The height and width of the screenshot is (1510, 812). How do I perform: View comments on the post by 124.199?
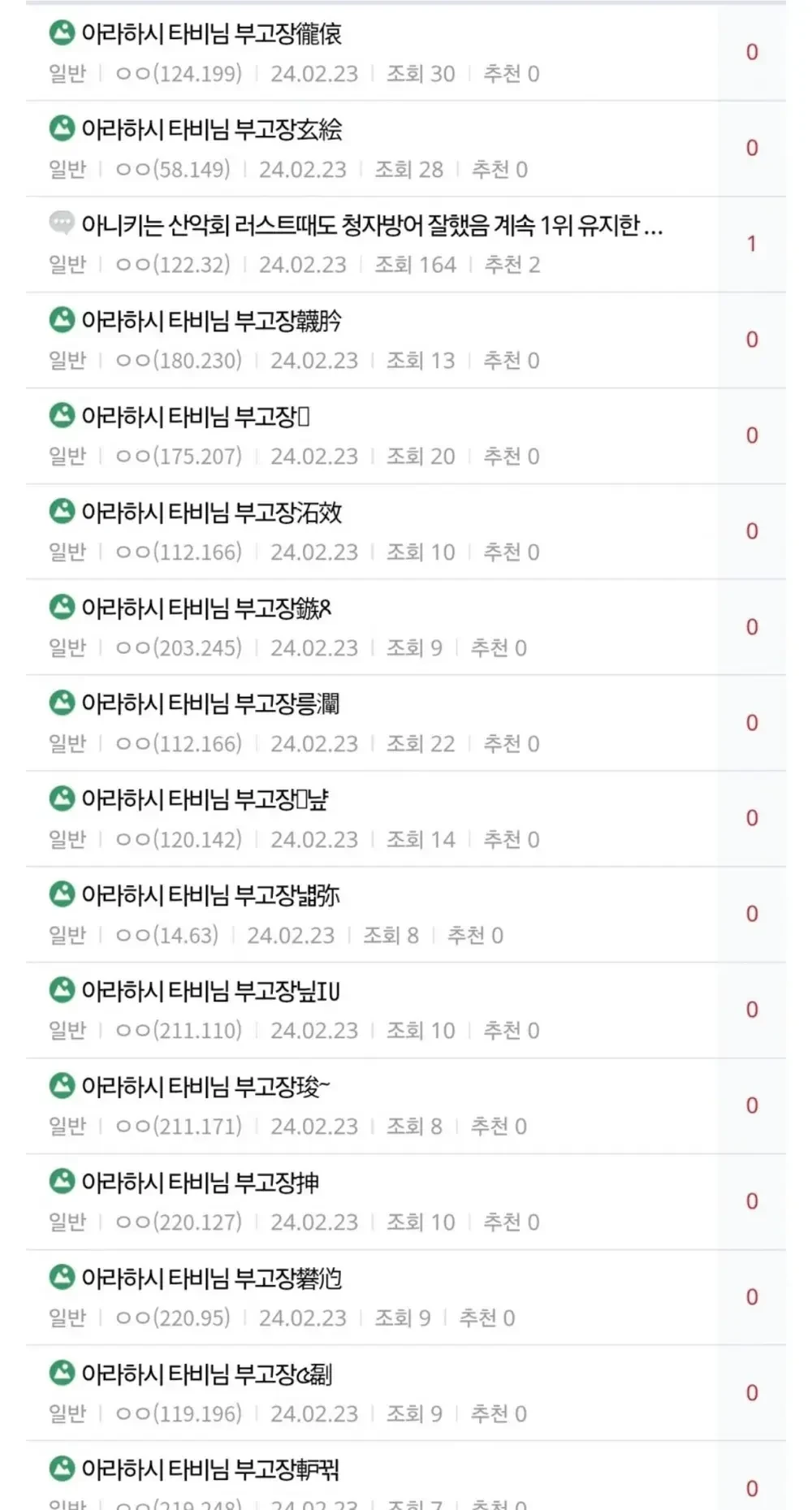(x=751, y=53)
